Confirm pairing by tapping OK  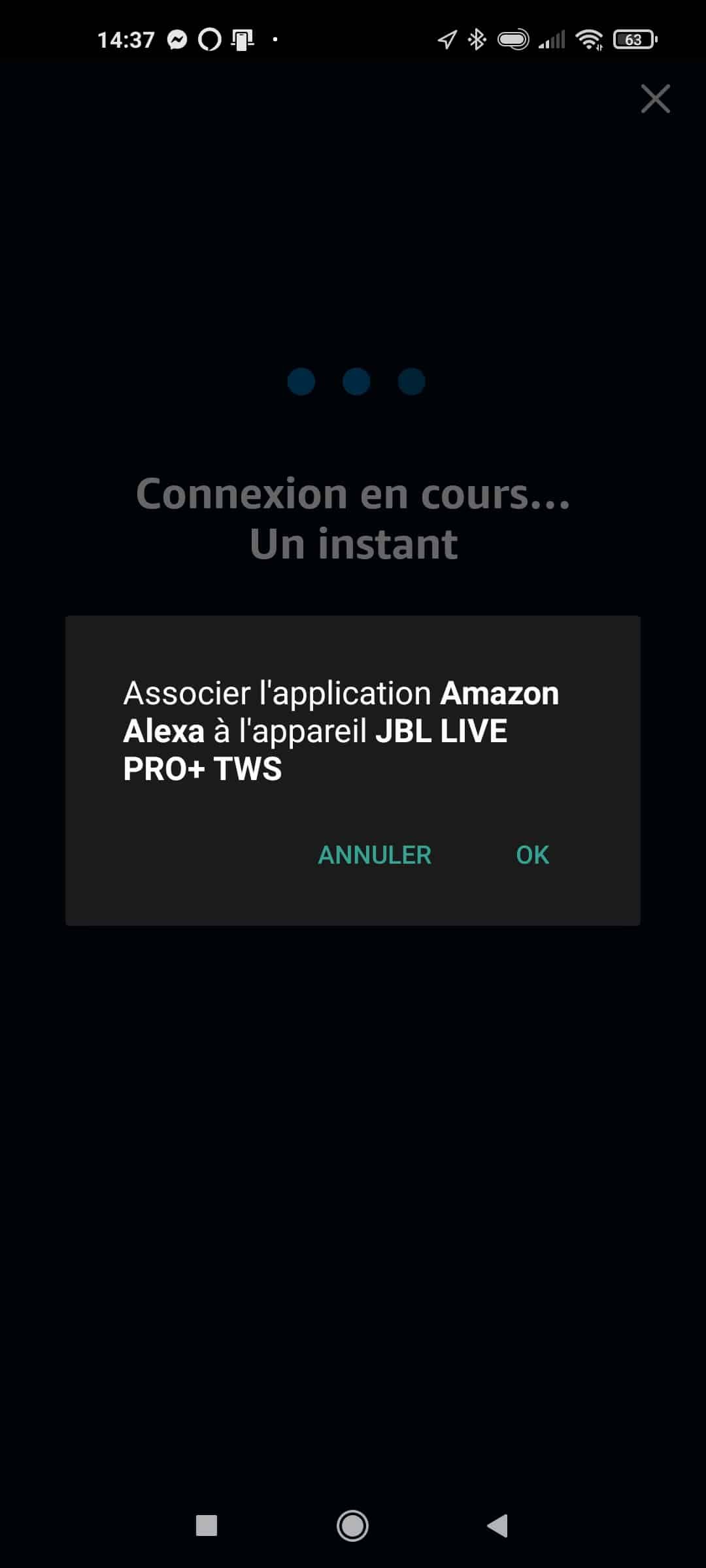coord(532,855)
